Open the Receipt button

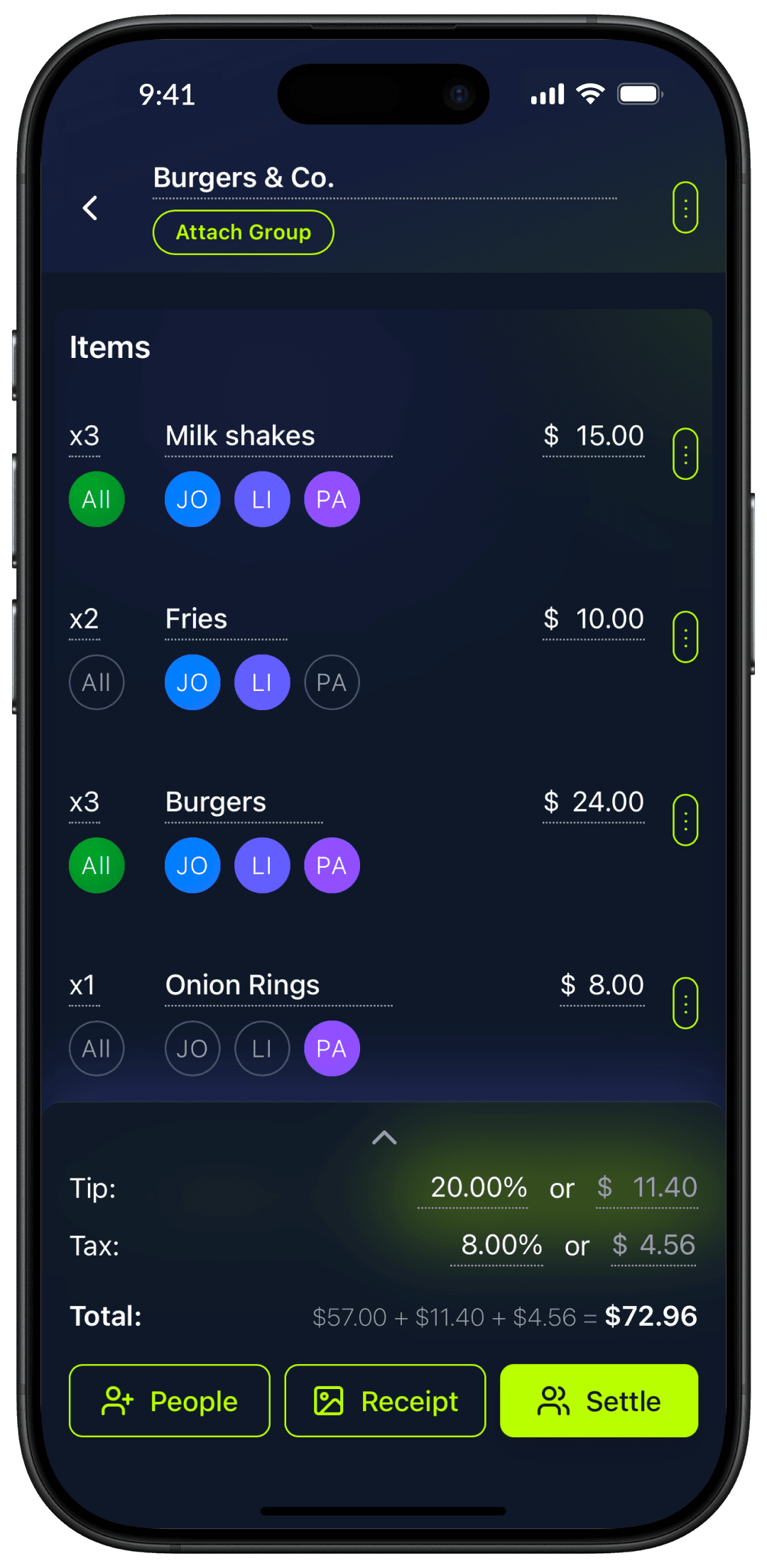[x=385, y=1401]
